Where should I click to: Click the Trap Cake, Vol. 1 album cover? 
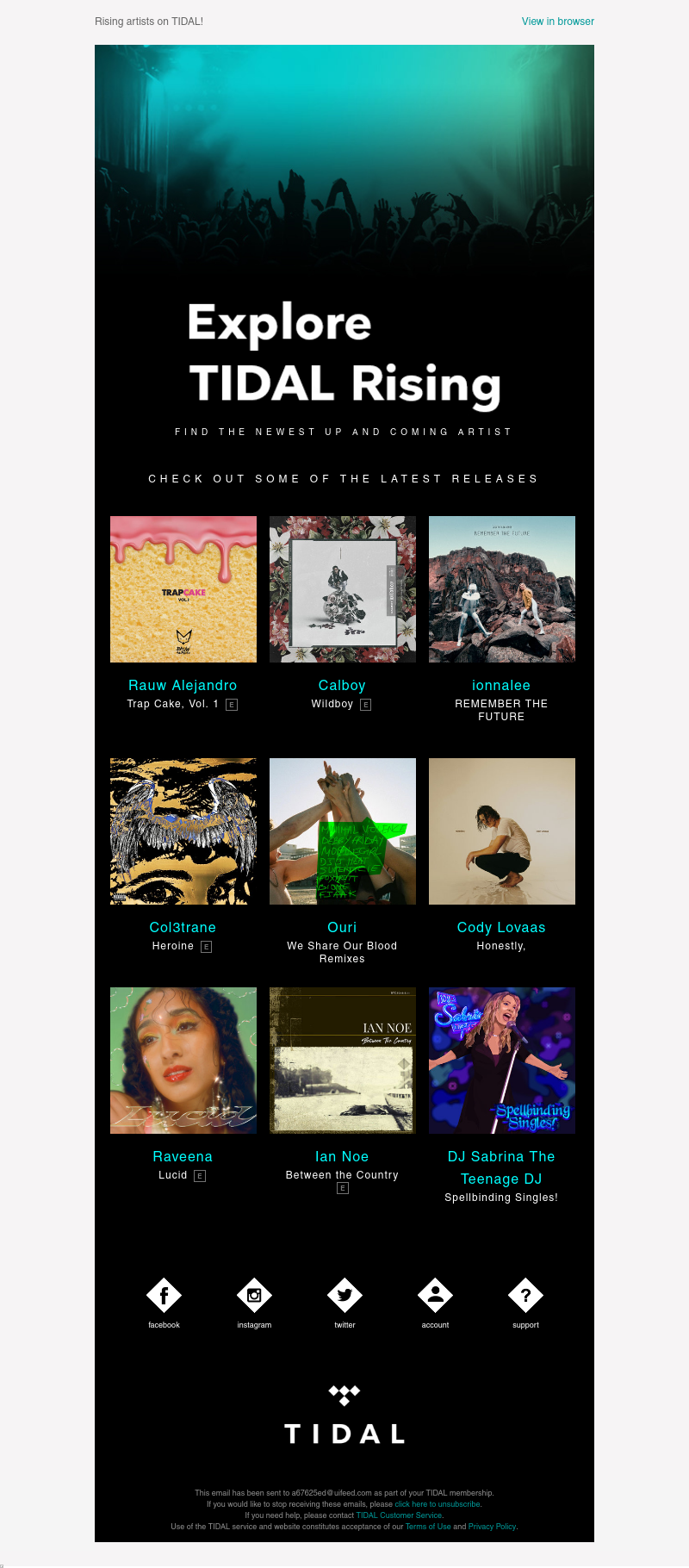[x=183, y=588]
